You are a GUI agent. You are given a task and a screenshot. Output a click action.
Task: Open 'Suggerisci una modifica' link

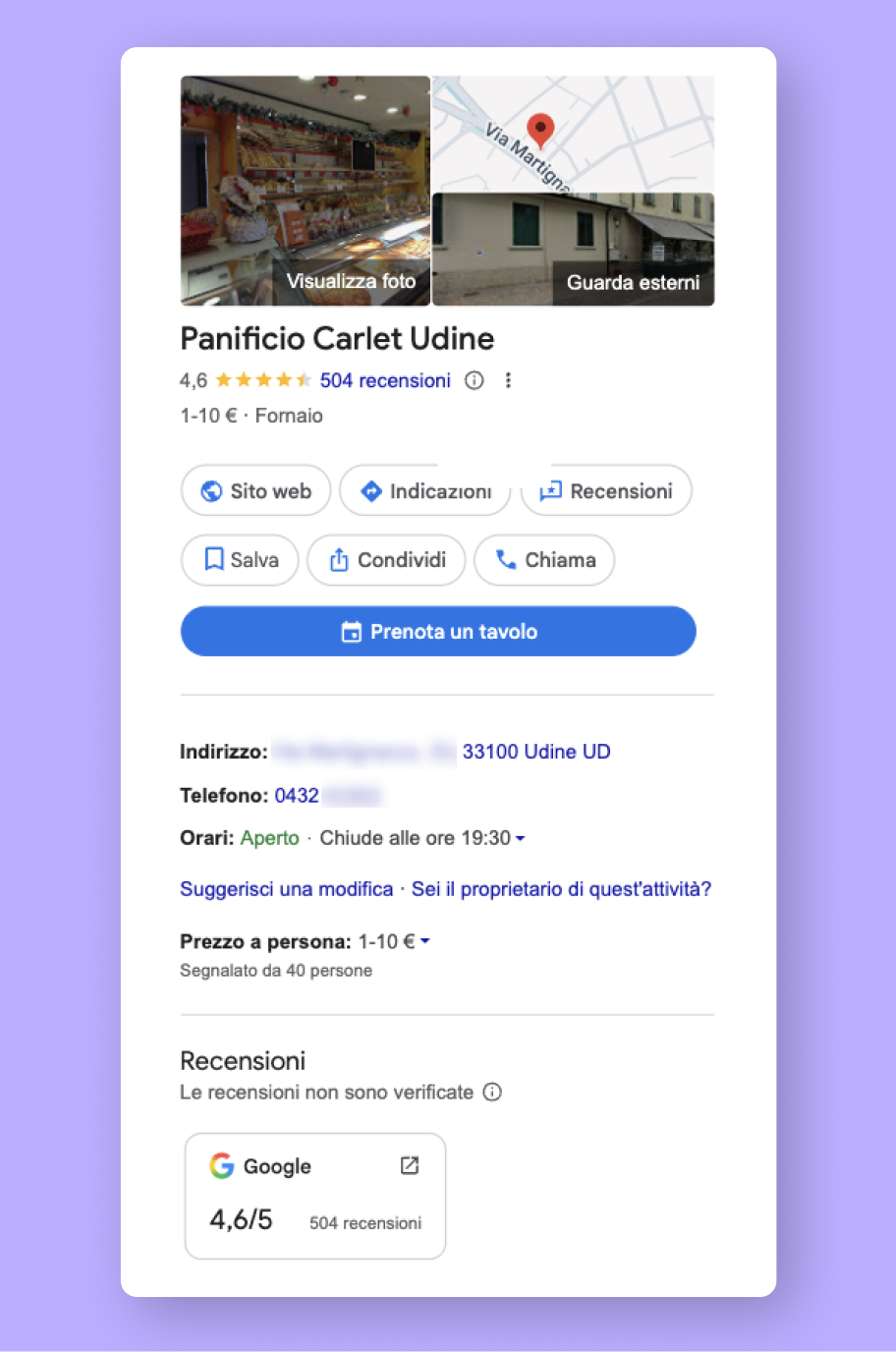(286, 888)
